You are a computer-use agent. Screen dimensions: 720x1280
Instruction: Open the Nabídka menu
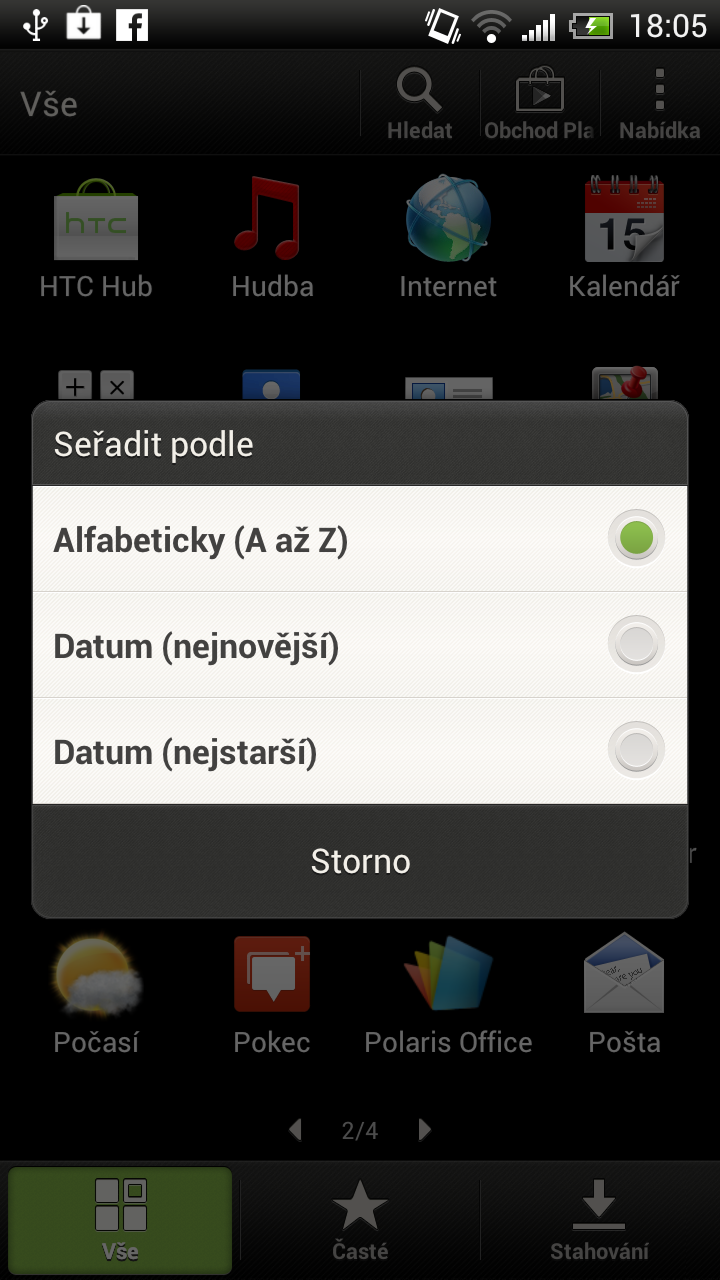pos(658,100)
